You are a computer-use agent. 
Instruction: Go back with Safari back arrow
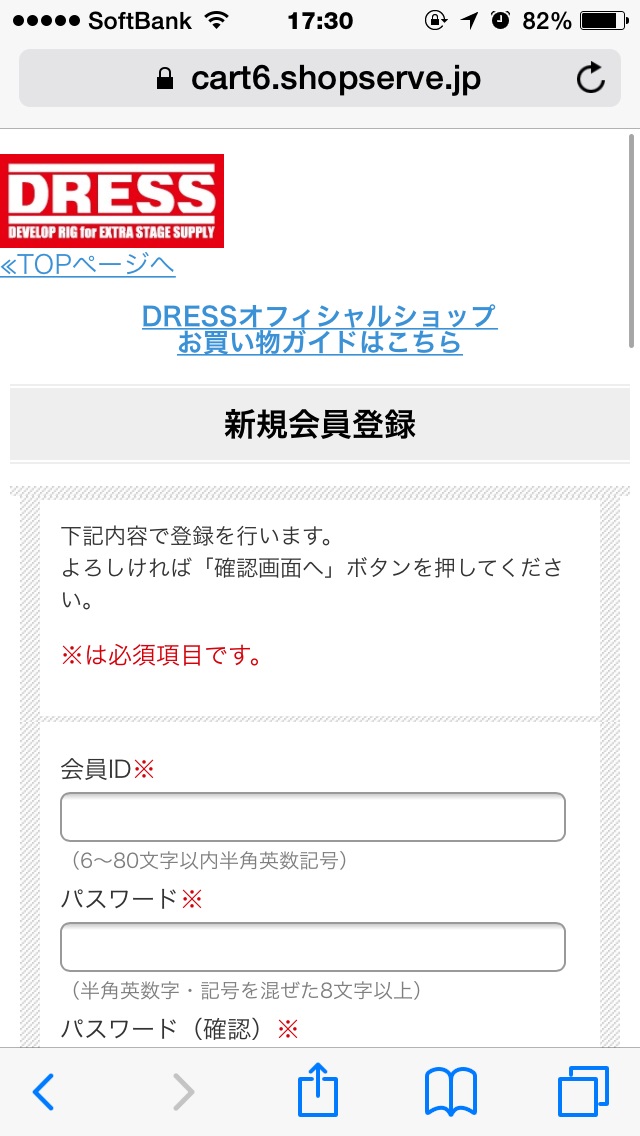[x=43, y=1091]
